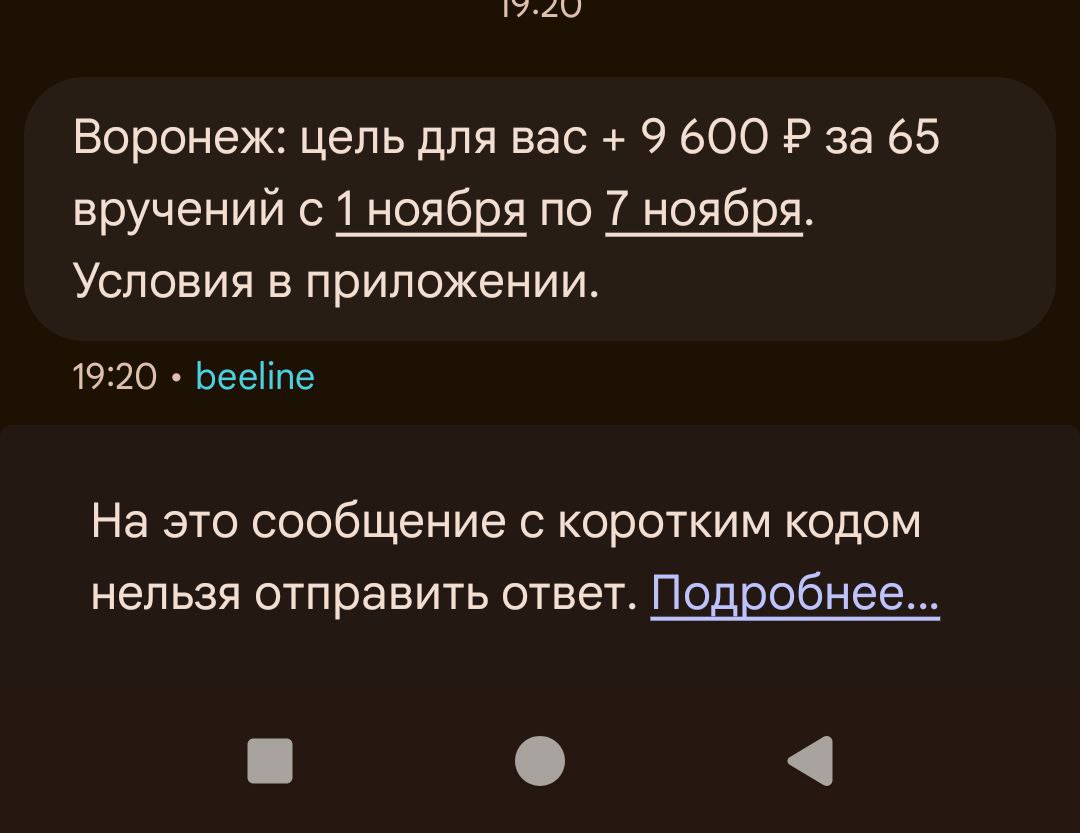Go back with the system back arrow
Image resolution: width=1080 pixels, height=833 pixels.
click(811, 761)
